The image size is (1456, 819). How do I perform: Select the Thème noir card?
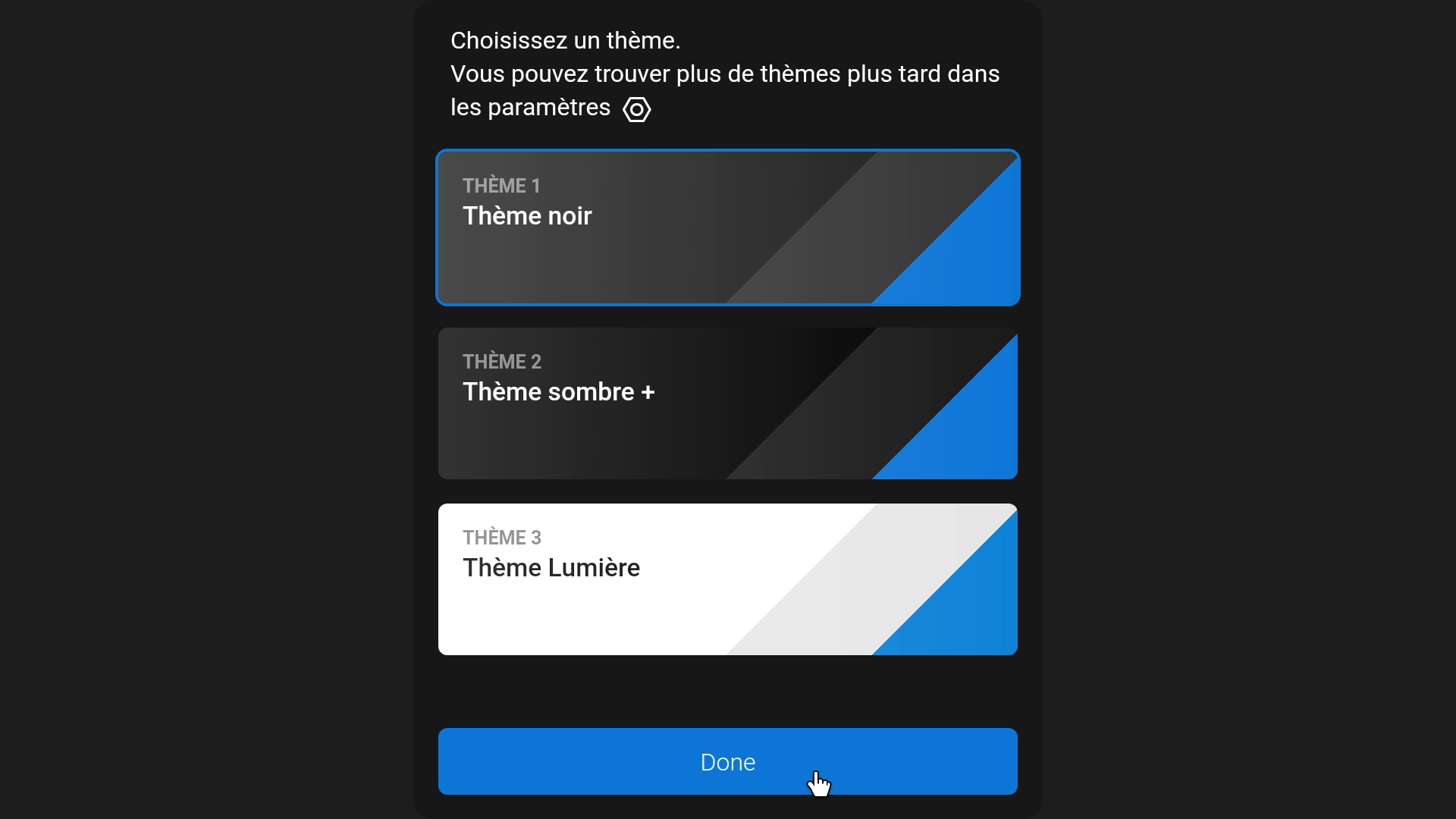coord(727,227)
